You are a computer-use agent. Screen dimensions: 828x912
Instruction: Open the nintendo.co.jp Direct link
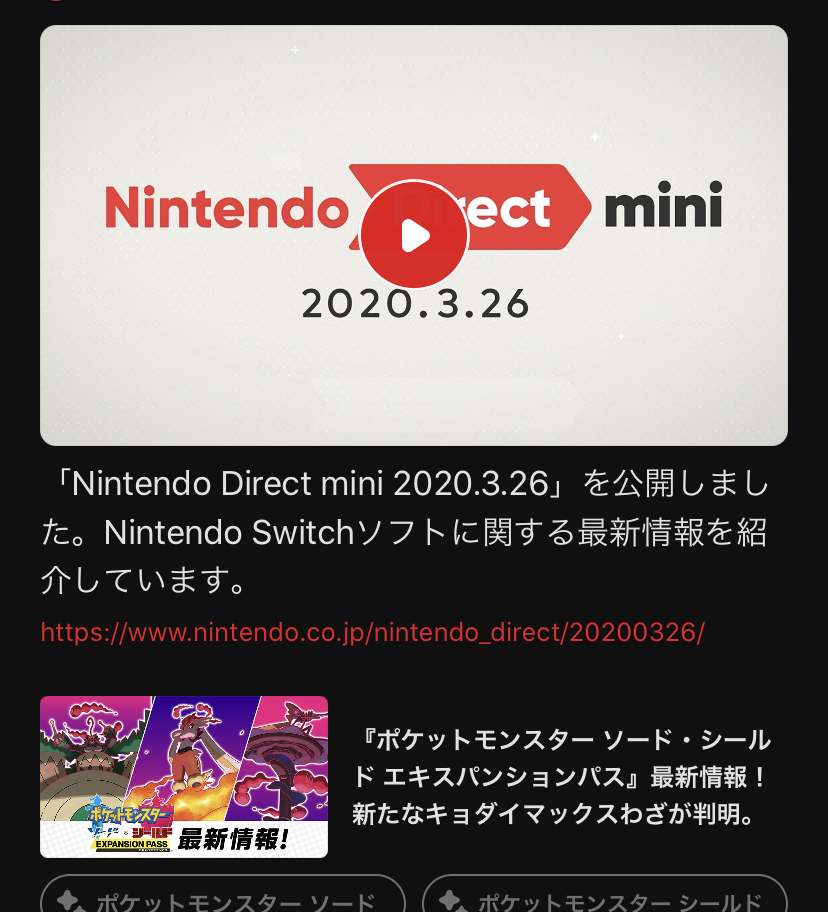[372, 632]
